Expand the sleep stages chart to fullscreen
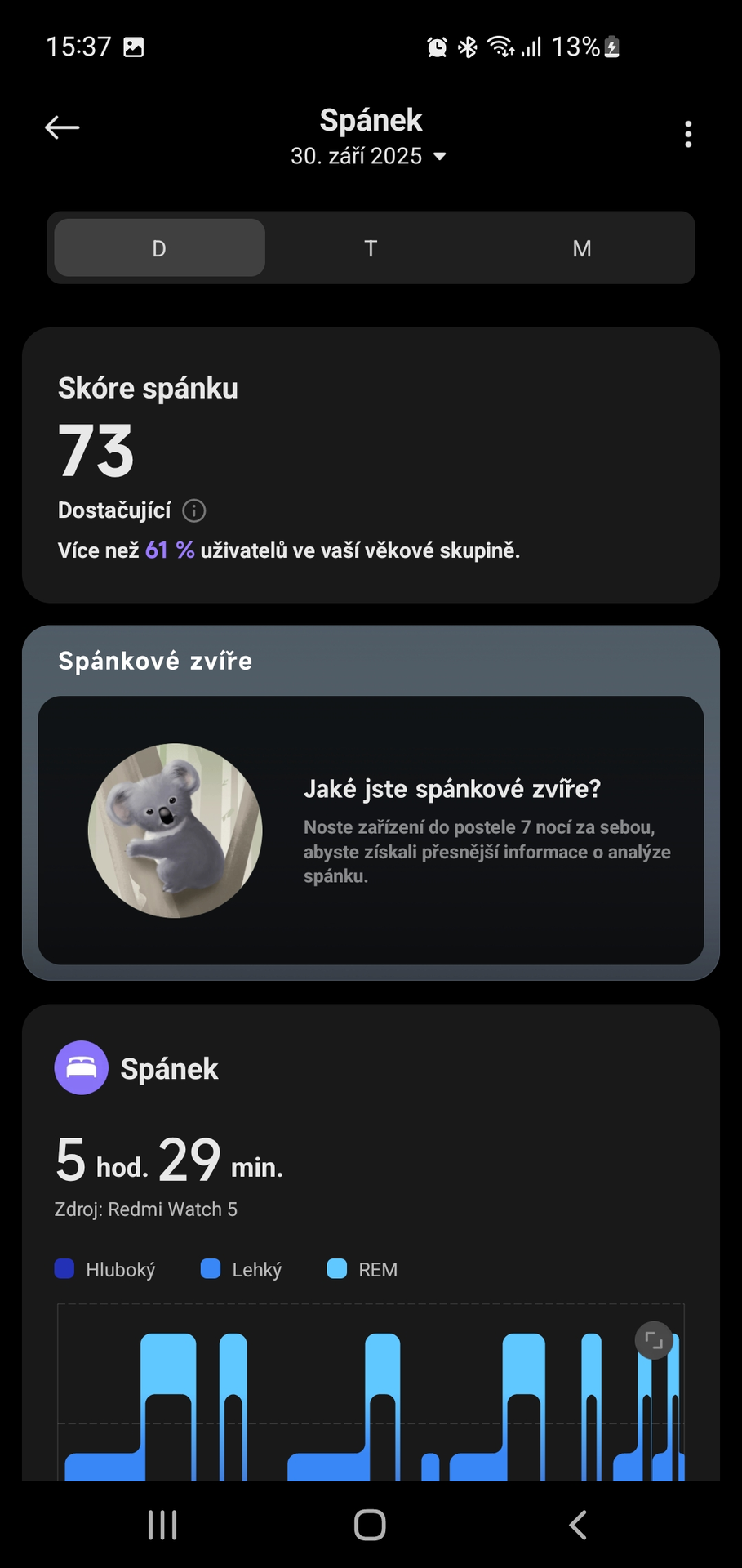This screenshot has height=1568, width=742. click(654, 1340)
